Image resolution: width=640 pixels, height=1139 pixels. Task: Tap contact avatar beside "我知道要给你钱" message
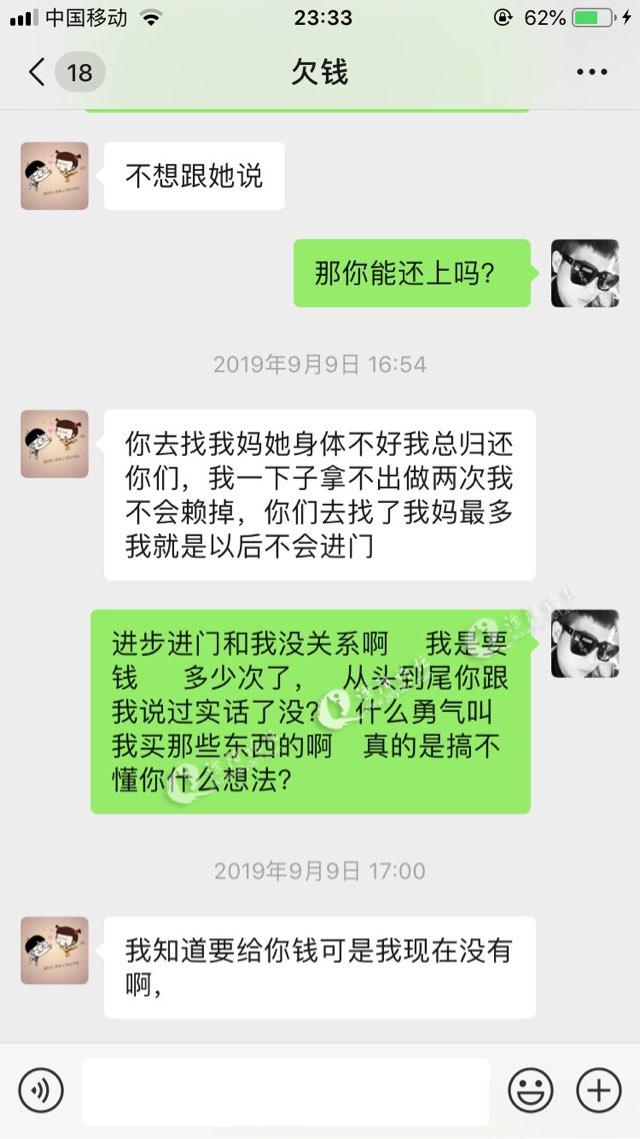pos(55,950)
